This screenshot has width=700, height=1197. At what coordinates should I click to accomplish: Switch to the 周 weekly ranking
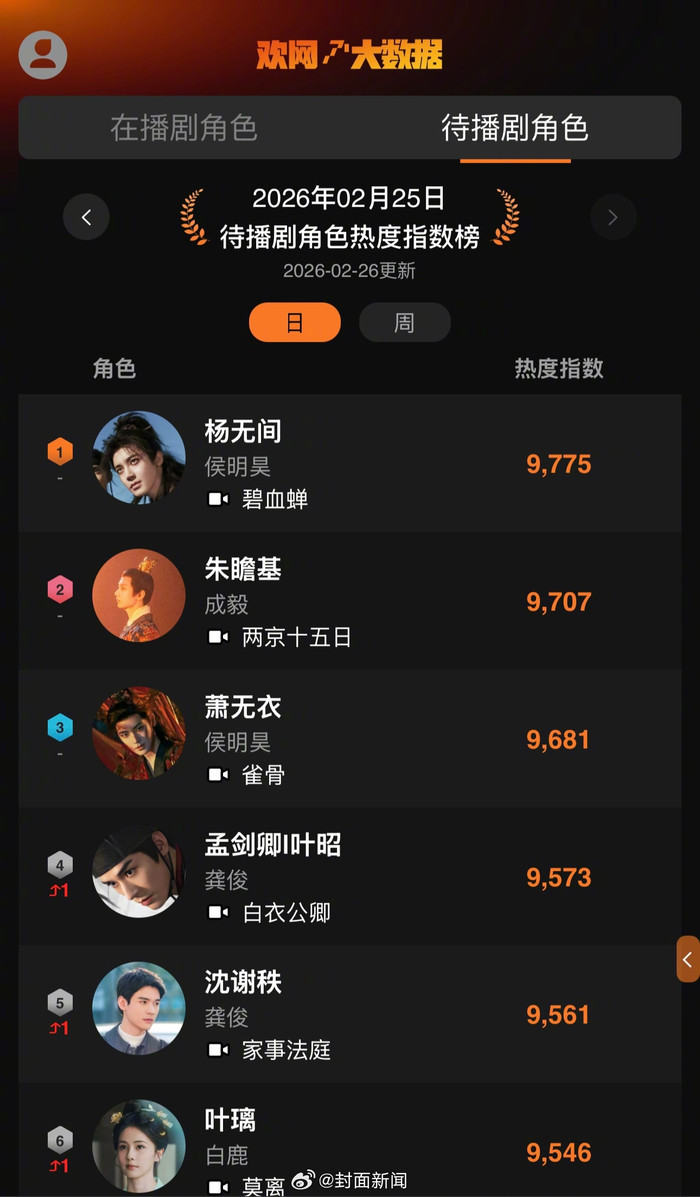(404, 323)
